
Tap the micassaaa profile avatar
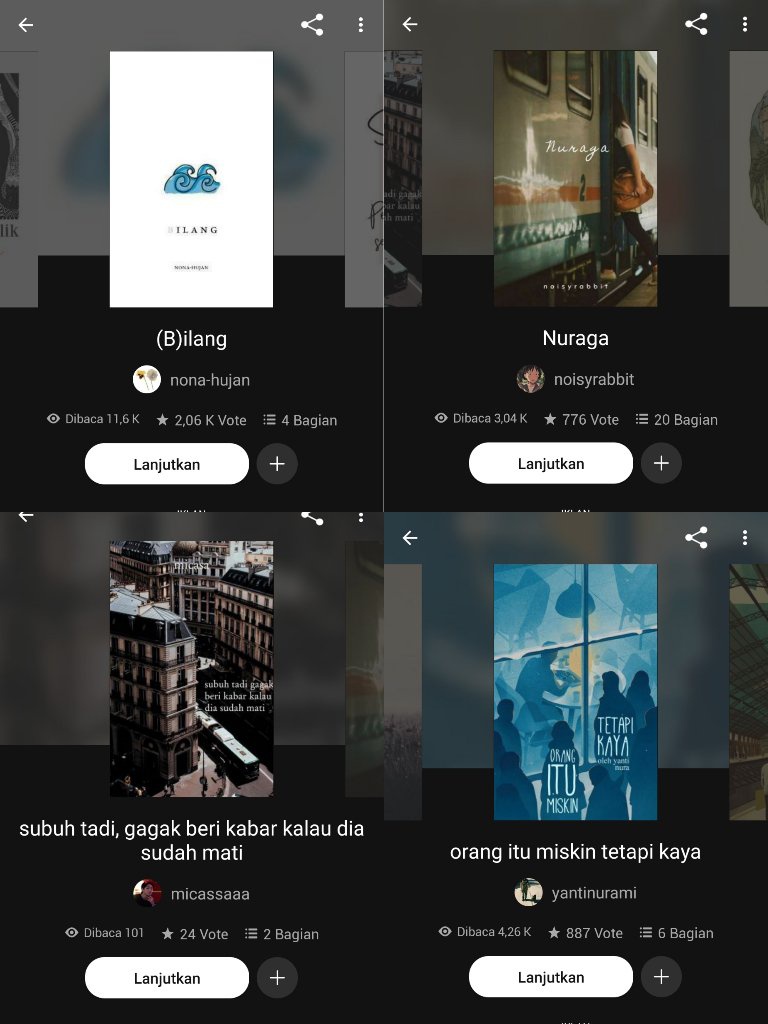click(x=147, y=893)
